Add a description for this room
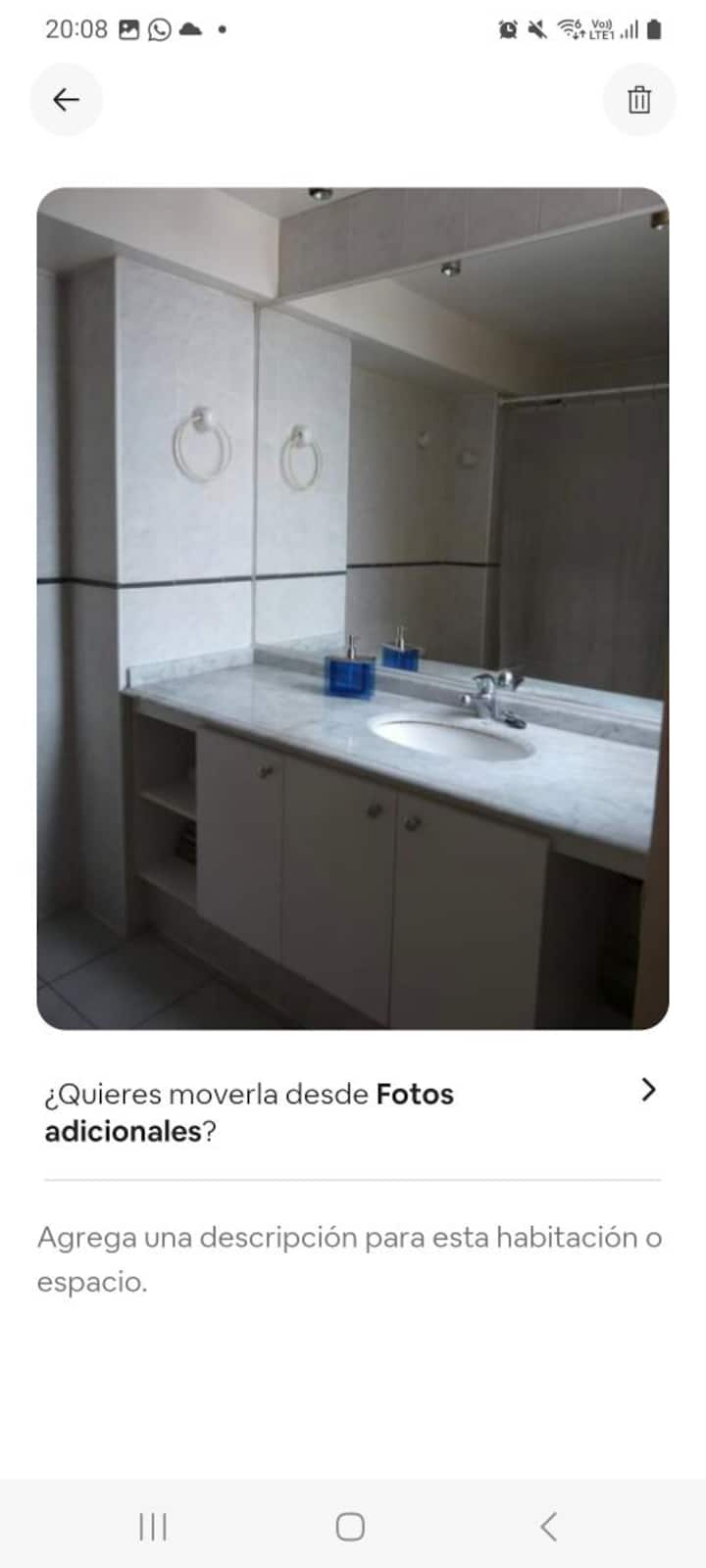The width and height of the screenshot is (706, 1568). coord(349,1258)
